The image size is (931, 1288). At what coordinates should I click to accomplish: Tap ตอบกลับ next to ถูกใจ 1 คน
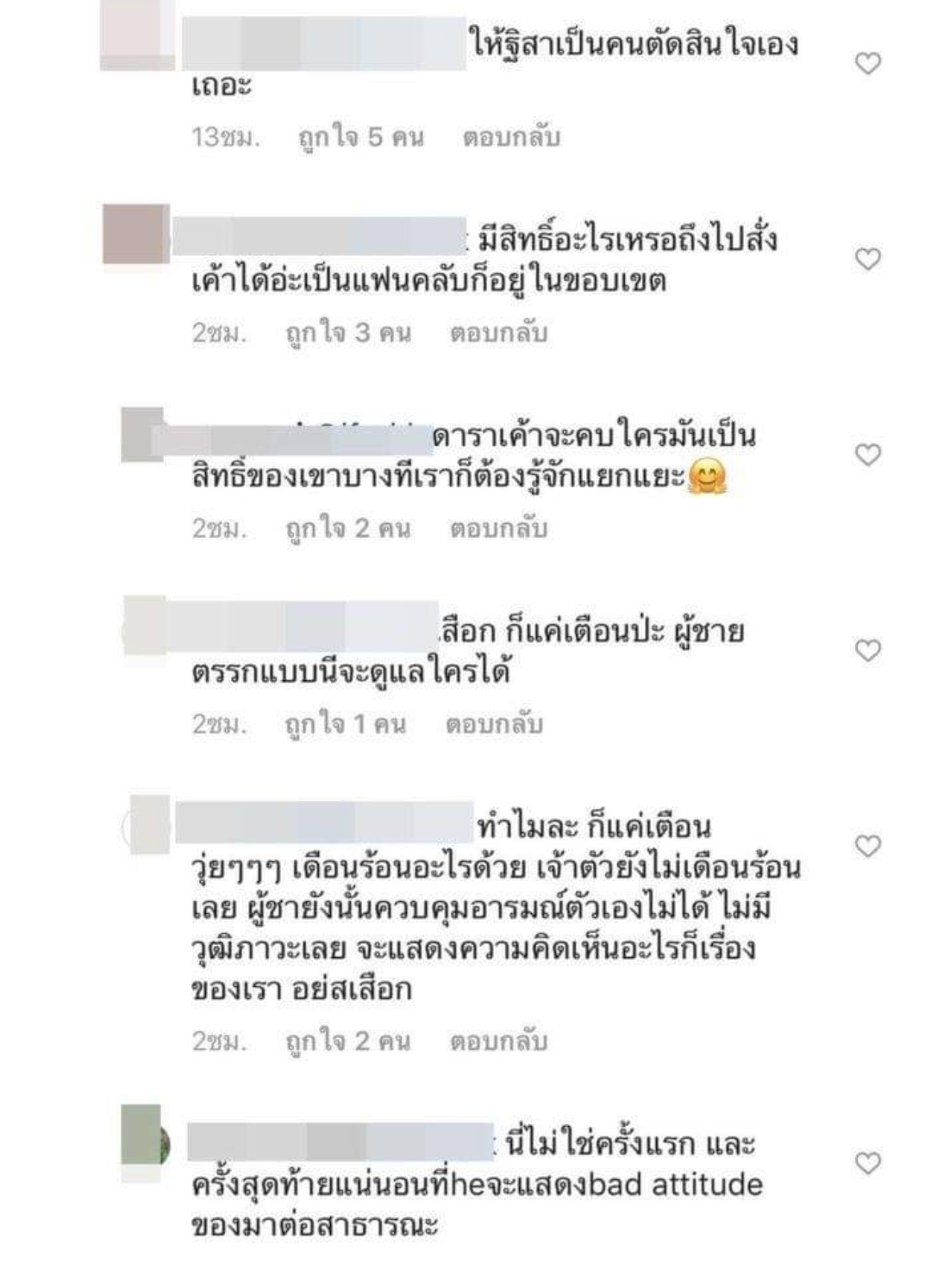click(x=494, y=724)
